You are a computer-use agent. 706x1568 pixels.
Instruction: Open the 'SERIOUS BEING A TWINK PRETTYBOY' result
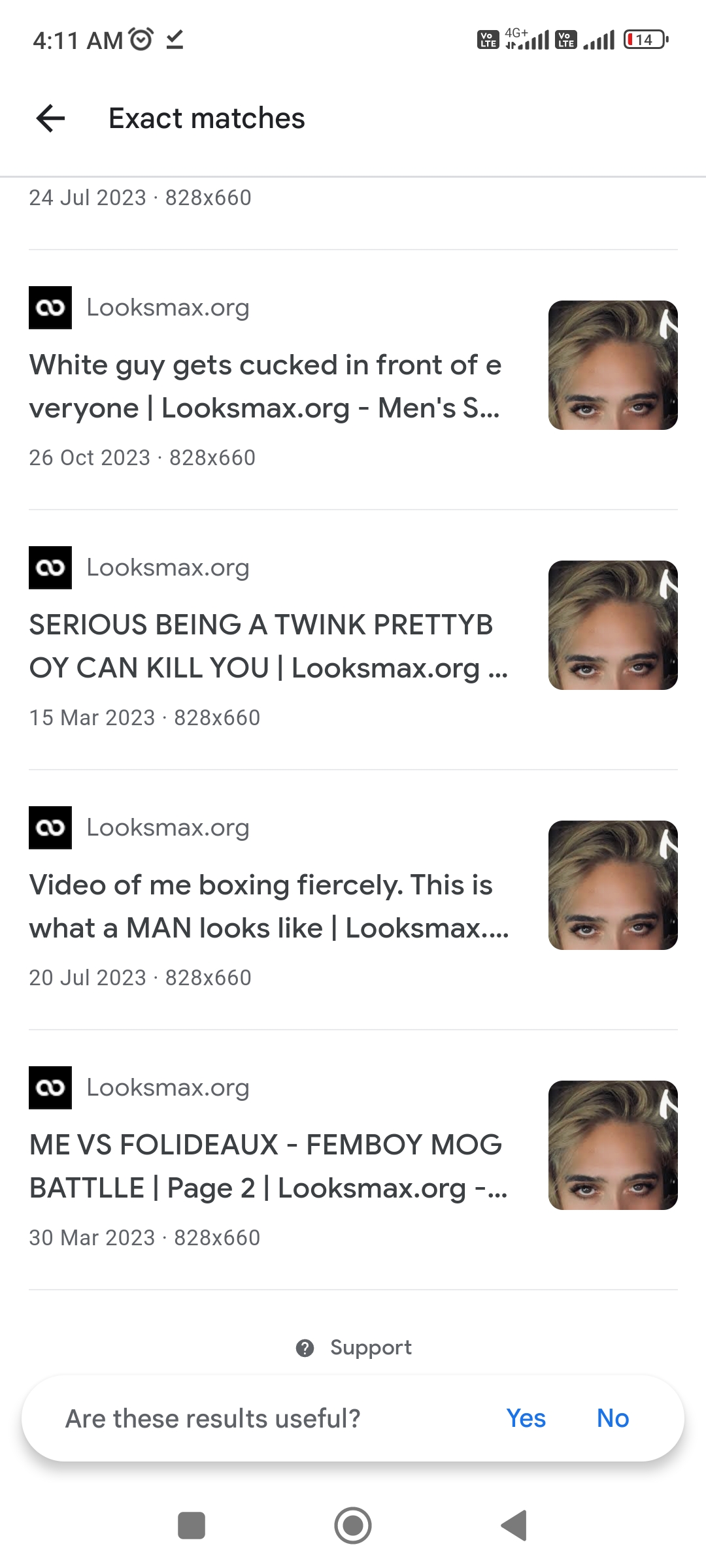pyautogui.click(x=268, y=645)
